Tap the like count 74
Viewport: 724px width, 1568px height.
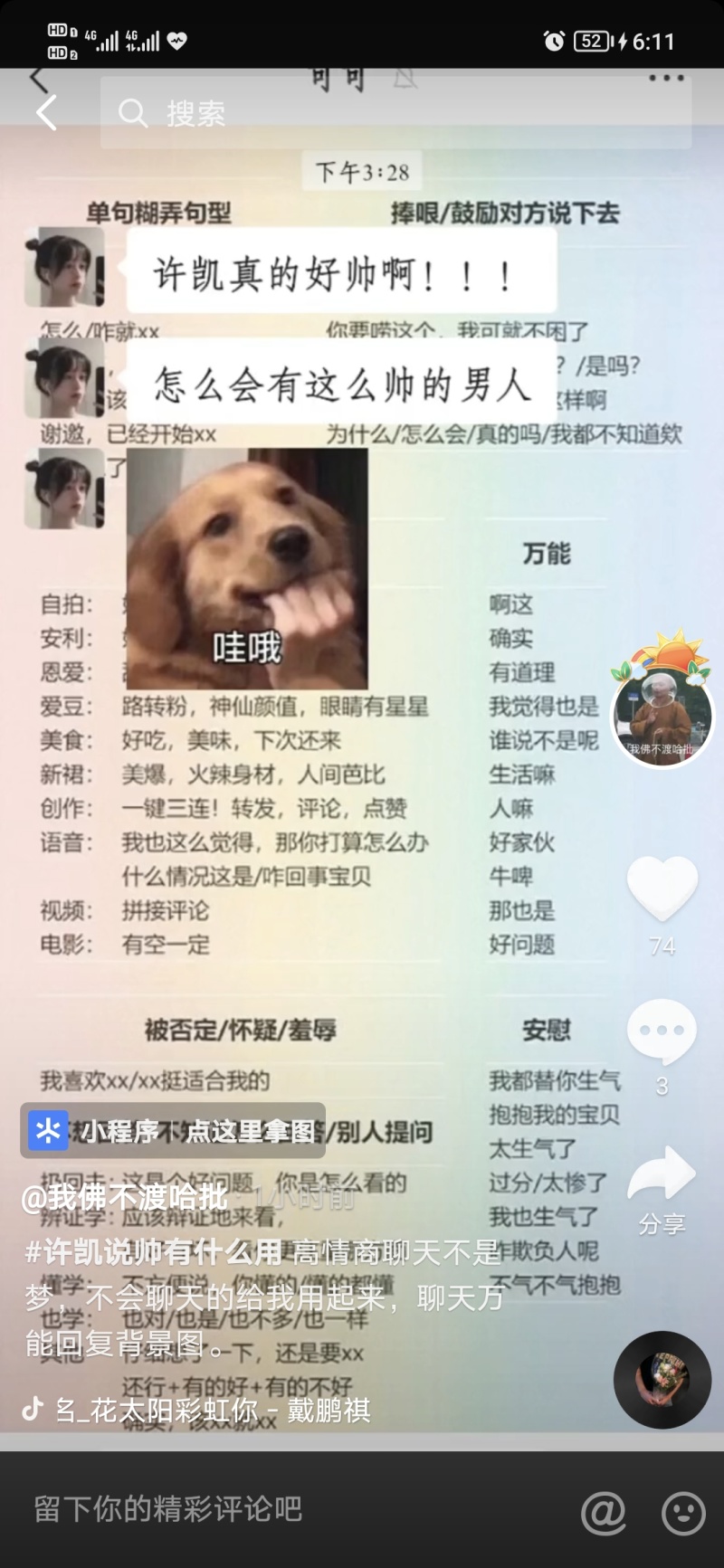pyautogui.click(x=663, y=946)
